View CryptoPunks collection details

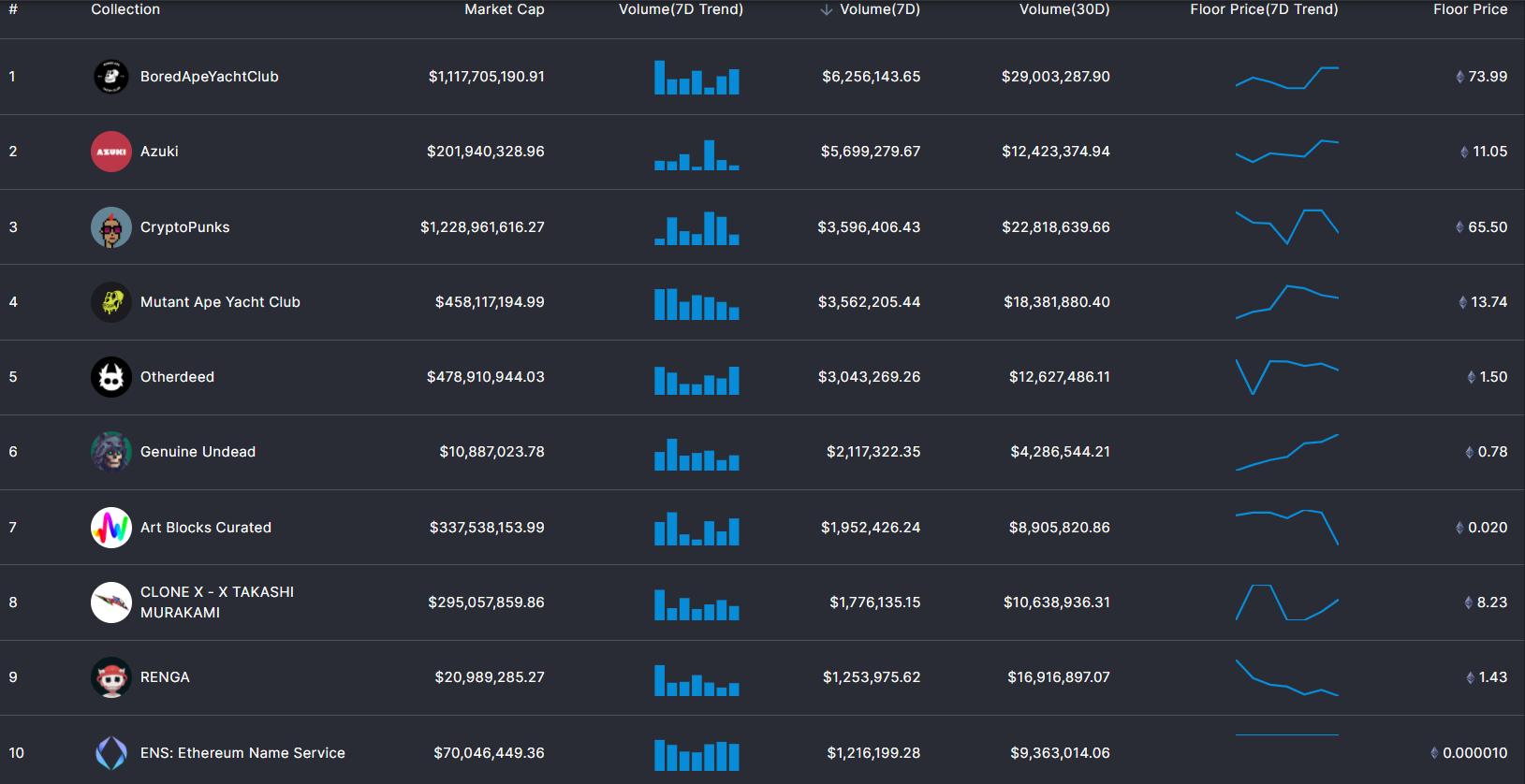(x=184, y=227)
